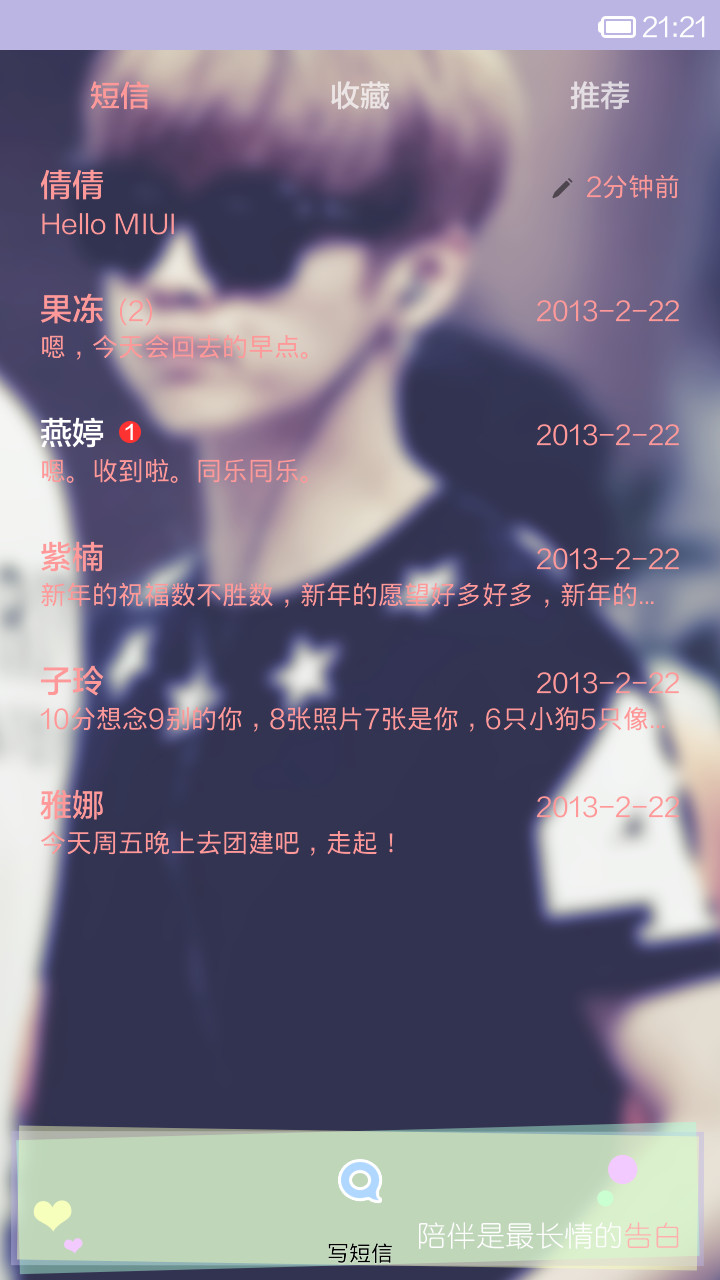Switch to the 推荐 tab
720x1280 pixels.
click(599, 96)
